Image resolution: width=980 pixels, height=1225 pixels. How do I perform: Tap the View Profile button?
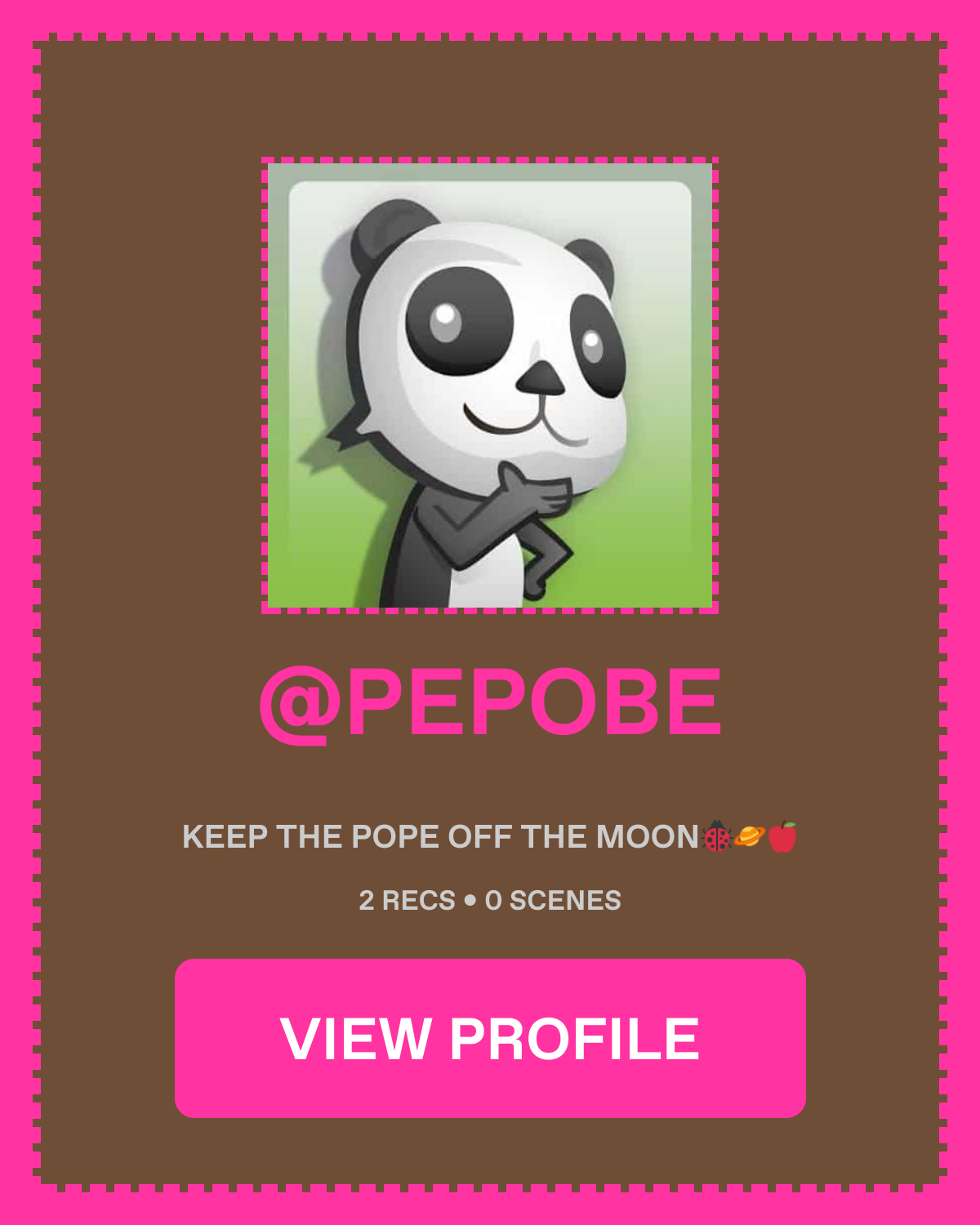[490, 1038]
